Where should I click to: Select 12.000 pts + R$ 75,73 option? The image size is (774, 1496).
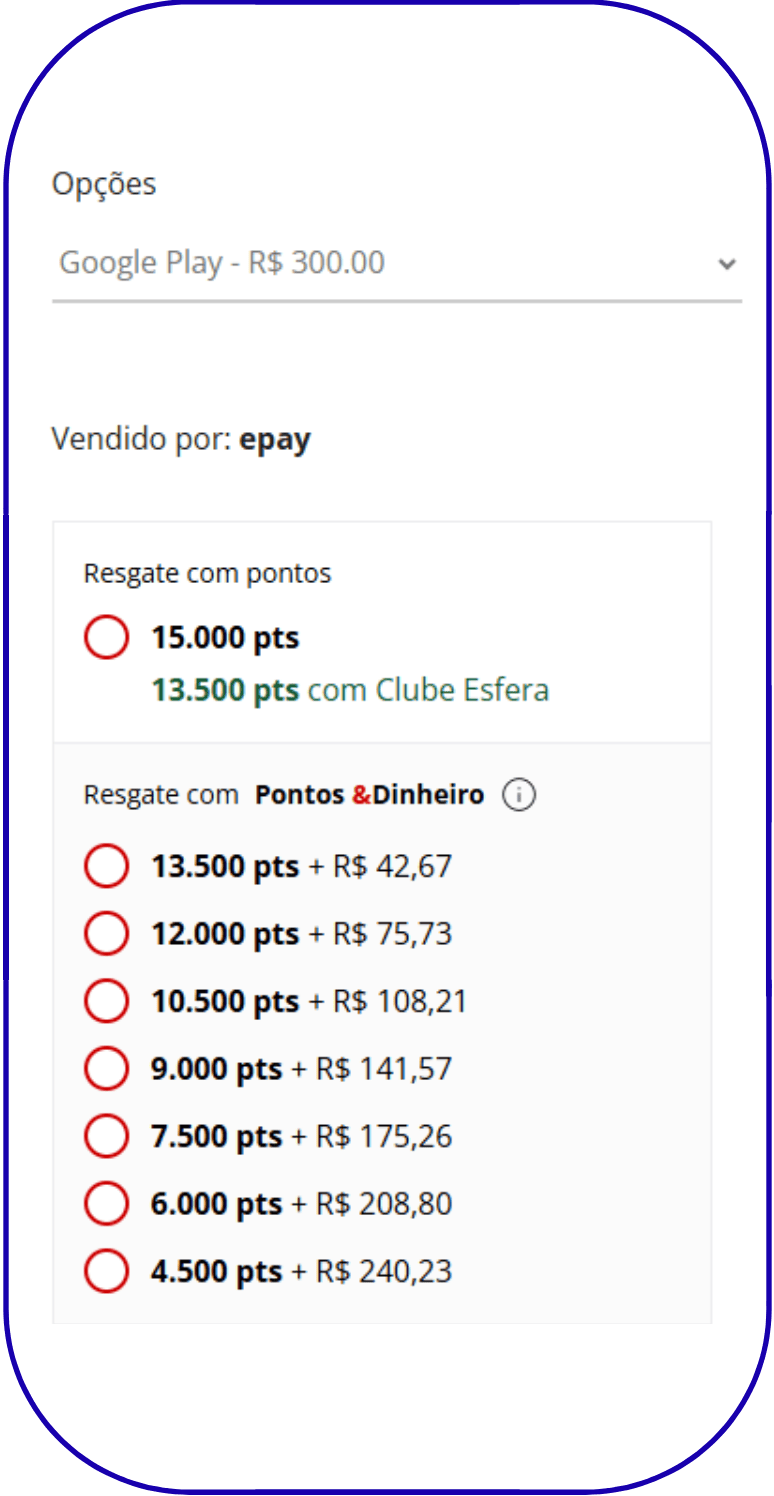pyautogui.click(x=107, y=934)
